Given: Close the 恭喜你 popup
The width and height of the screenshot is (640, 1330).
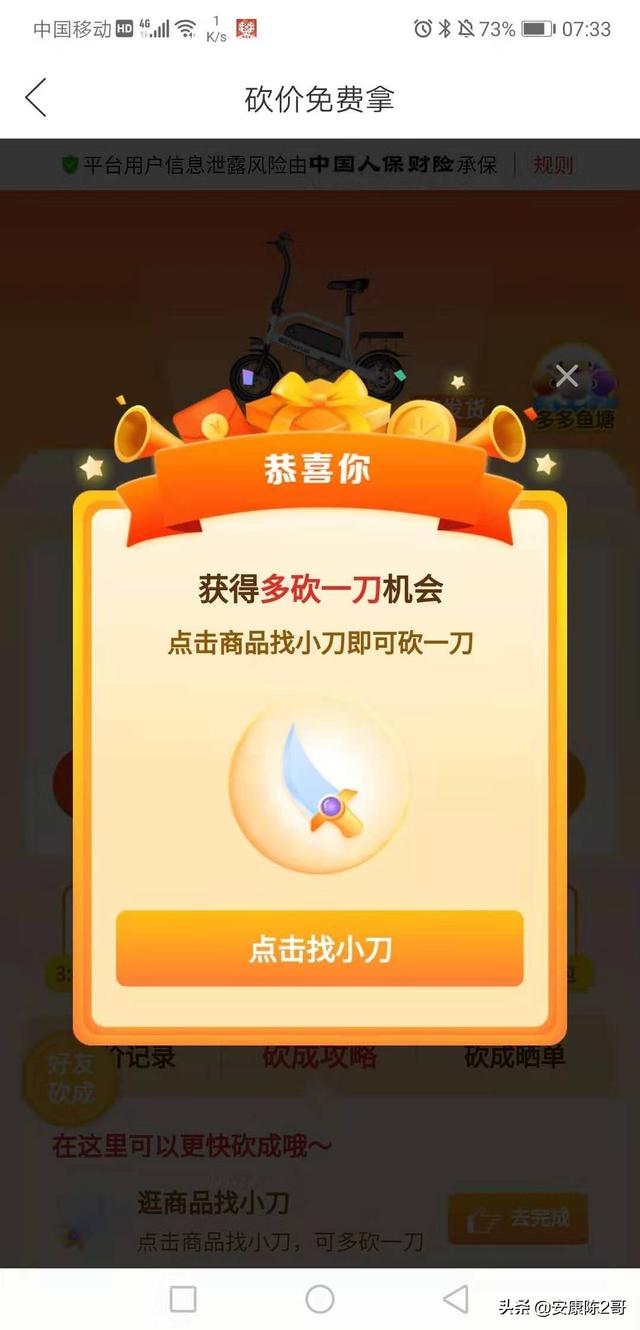Looking at the screenshot, I should (x=567, y=376).
